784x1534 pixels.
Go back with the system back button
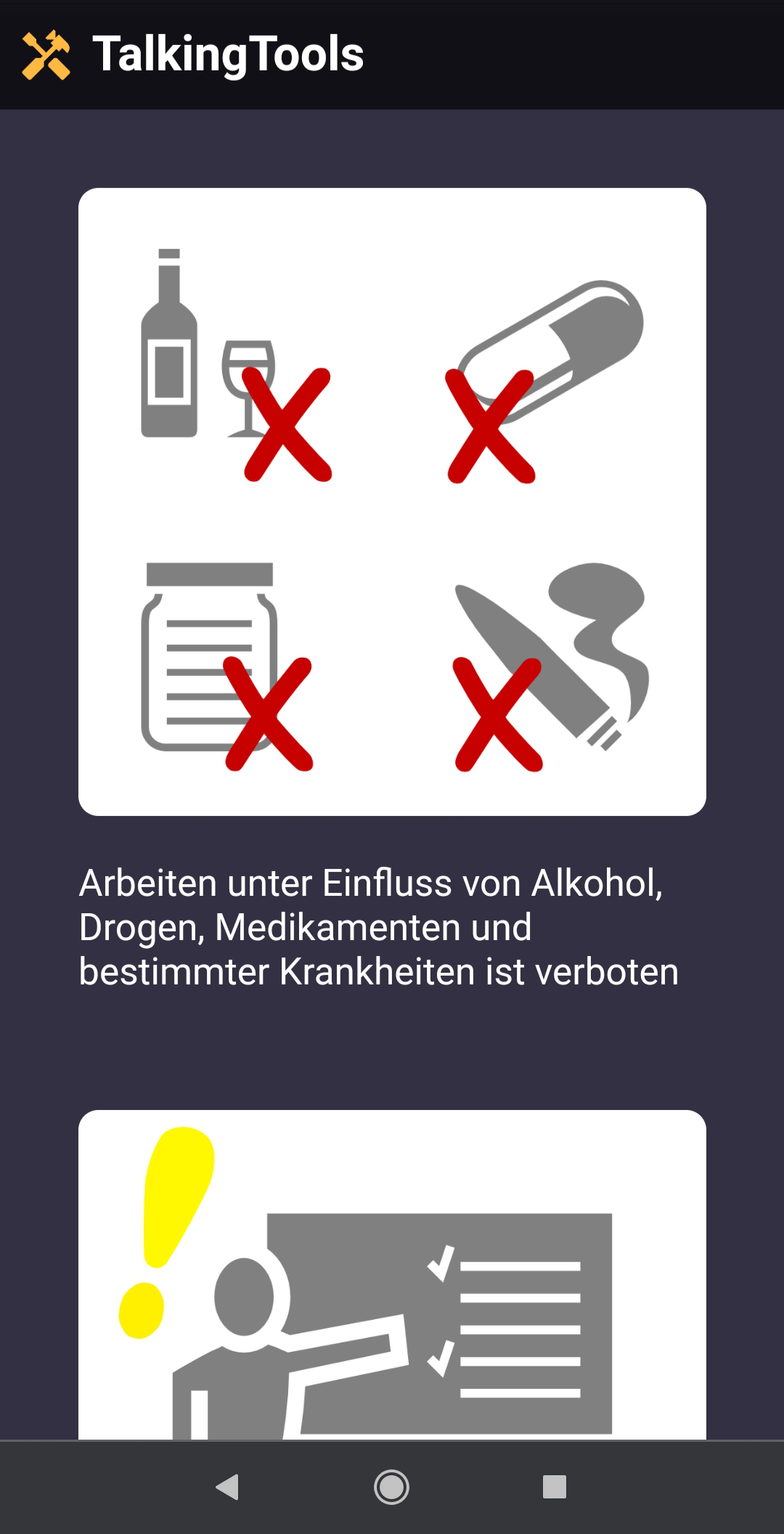tap(228, 1487)
